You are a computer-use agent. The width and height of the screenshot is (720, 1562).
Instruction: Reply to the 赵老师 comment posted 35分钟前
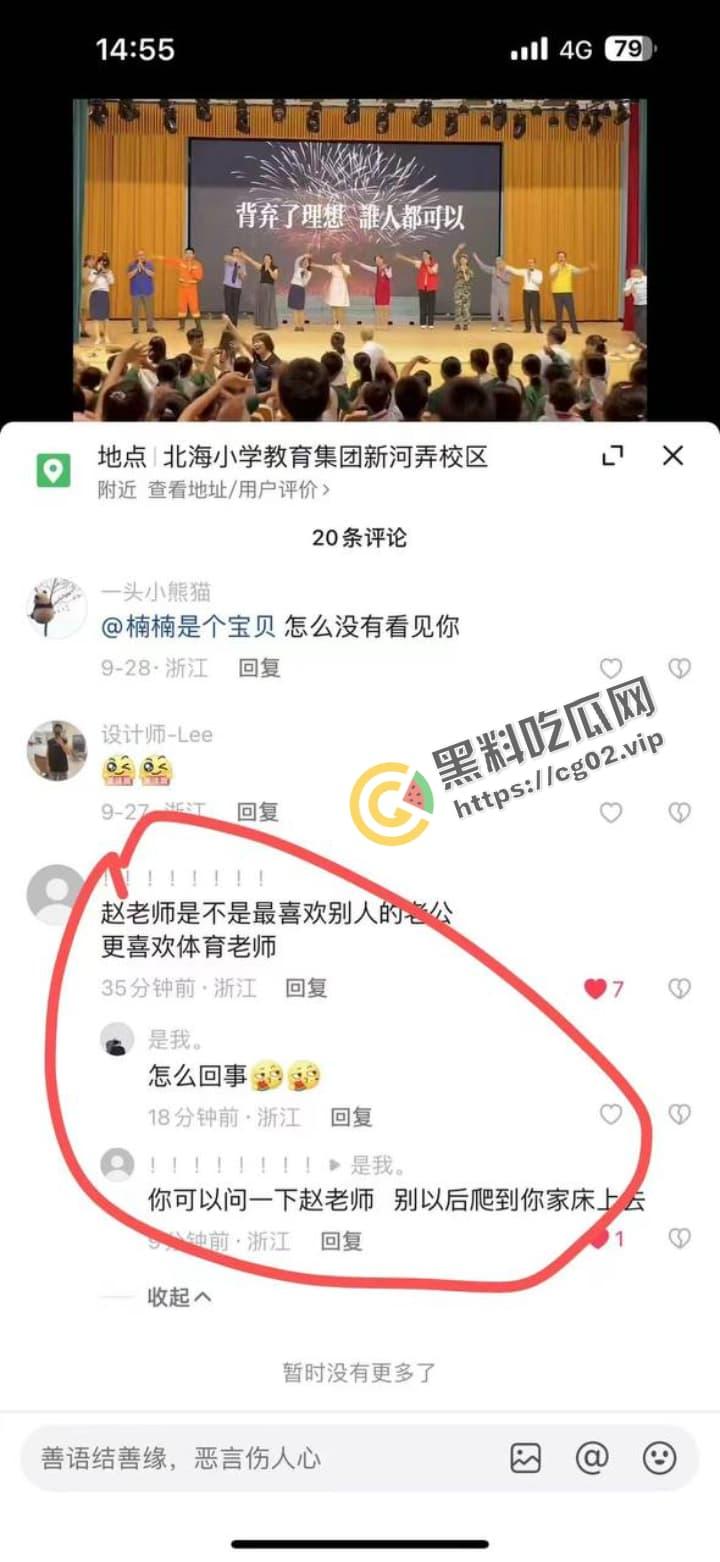306,988
